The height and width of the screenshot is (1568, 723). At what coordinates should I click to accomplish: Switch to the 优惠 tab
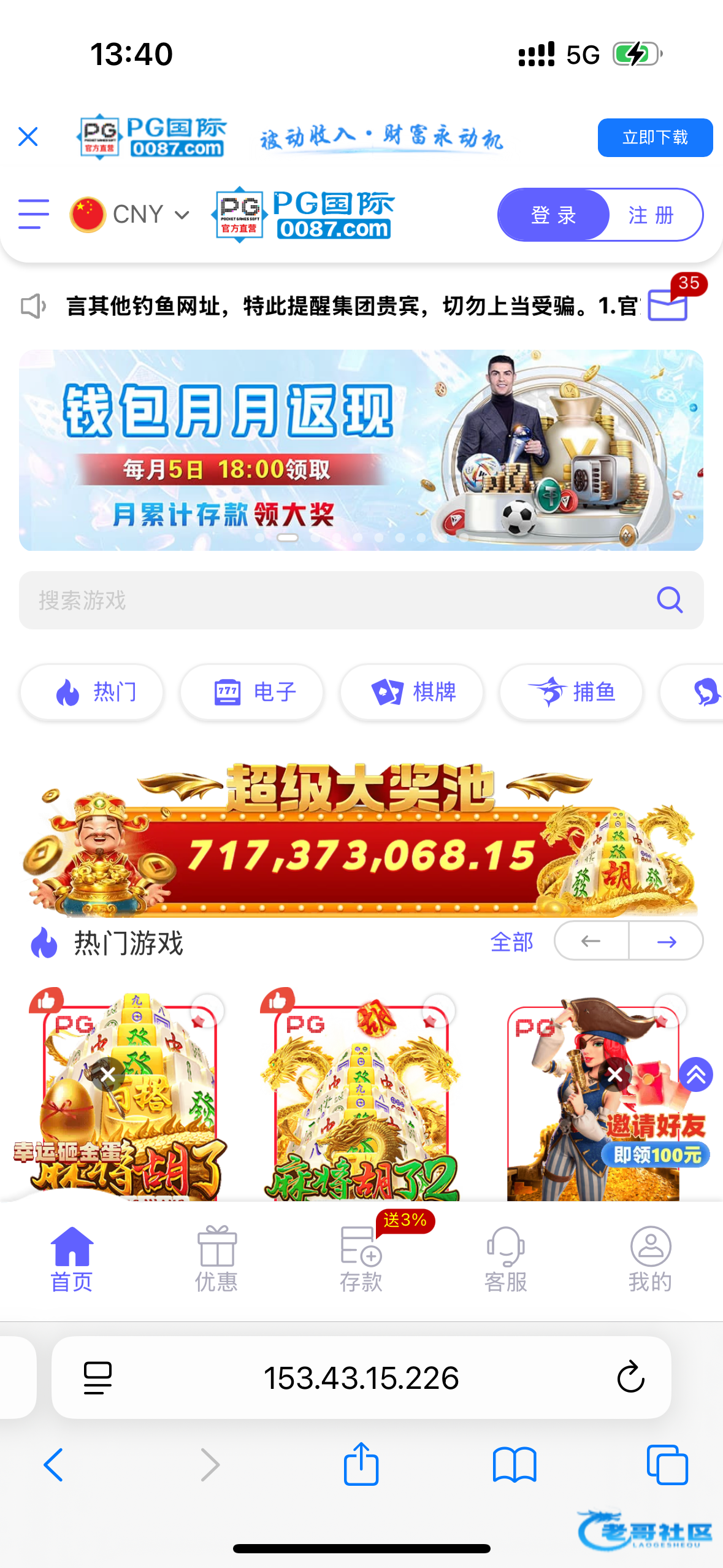216,1259
